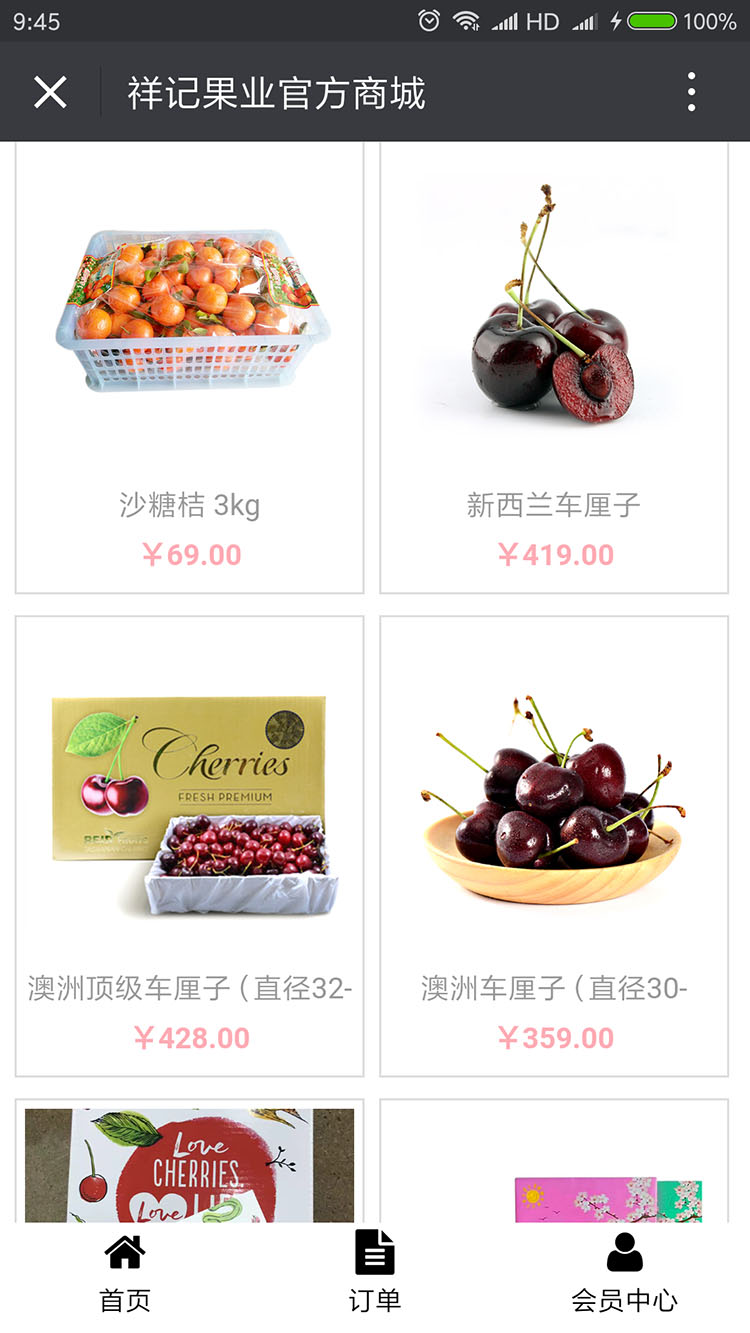750x1333 pixels.
Task: Close the 祥记果业官方商城 page
Action: (x=50, y=93)
